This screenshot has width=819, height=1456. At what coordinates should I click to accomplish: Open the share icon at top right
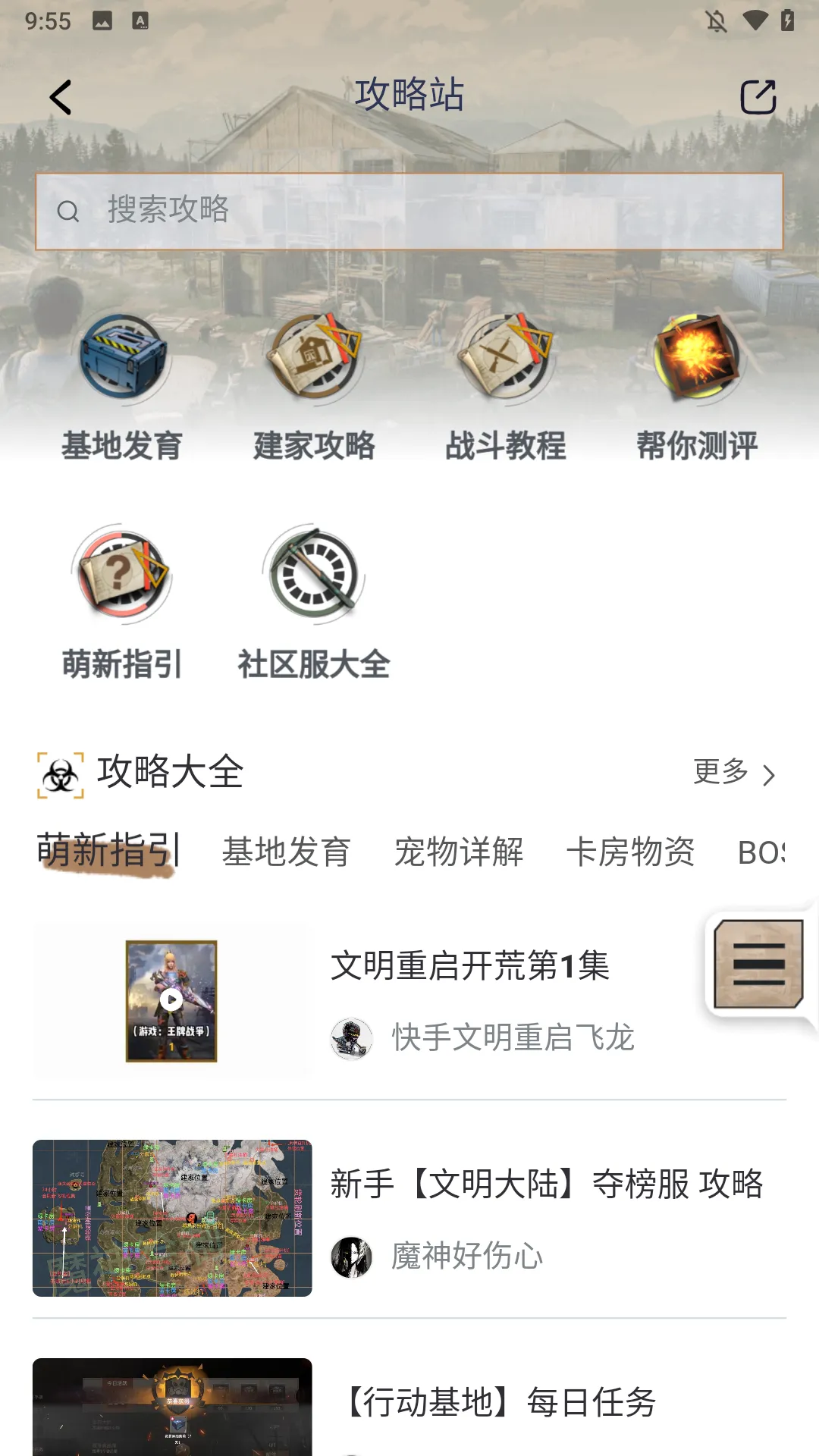click(757, 96)
